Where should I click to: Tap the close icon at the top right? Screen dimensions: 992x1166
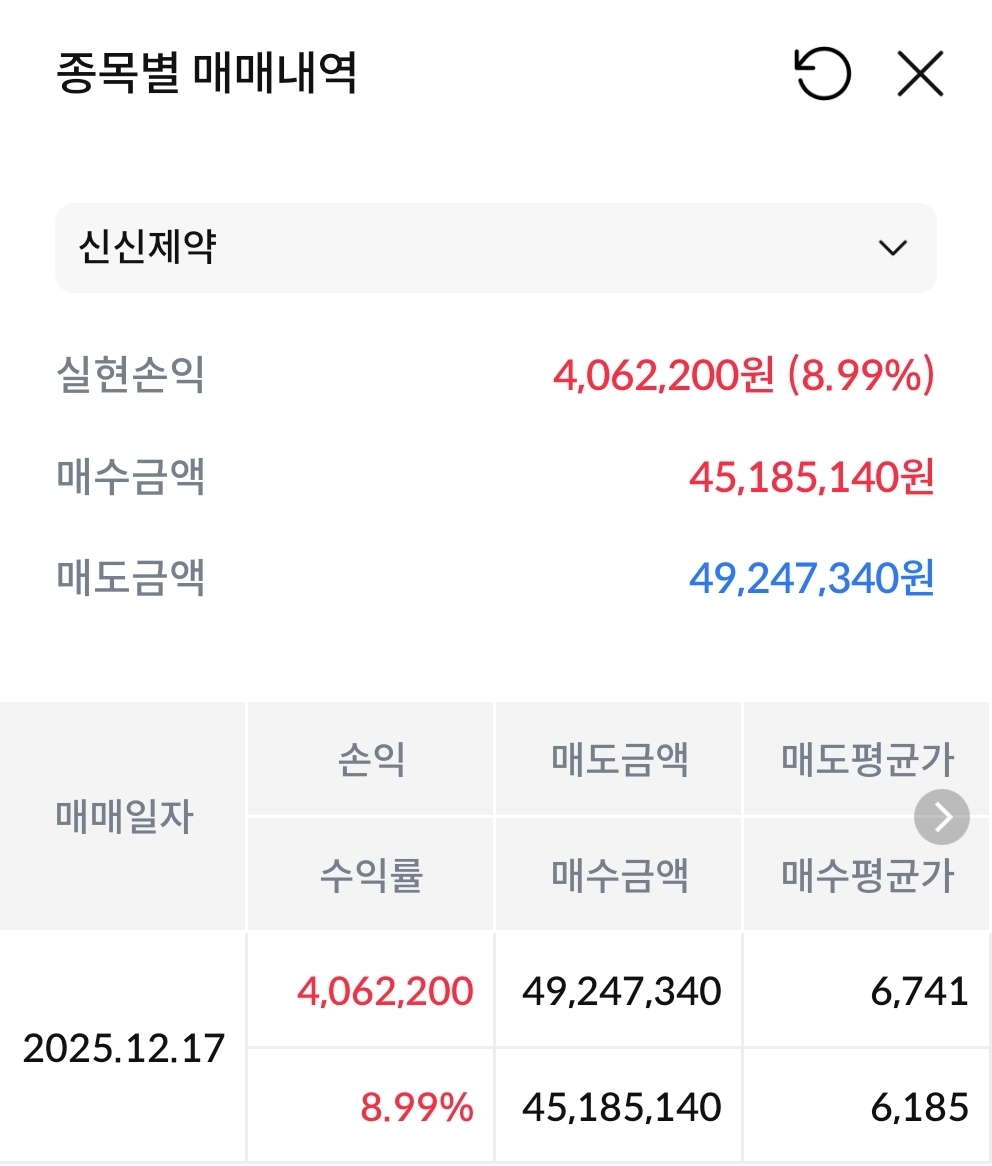click(918, 75)
